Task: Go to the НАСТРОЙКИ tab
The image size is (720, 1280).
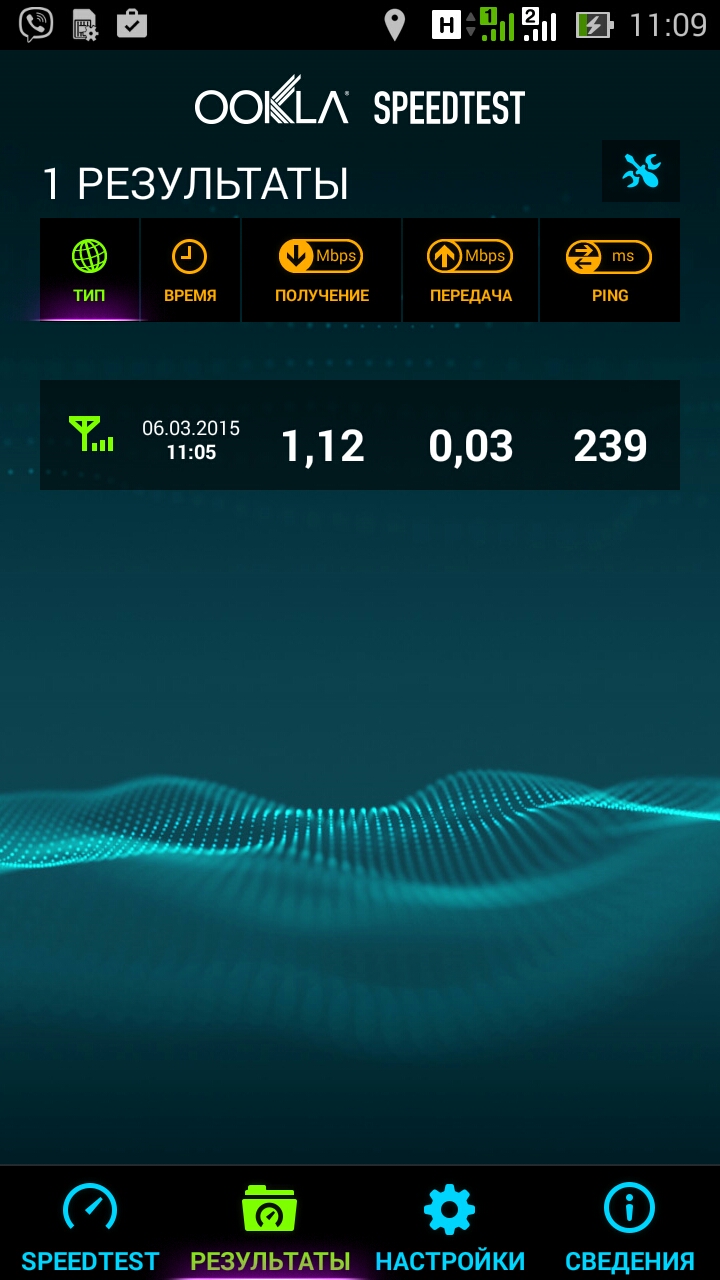Action: (x=449, y=1225)
